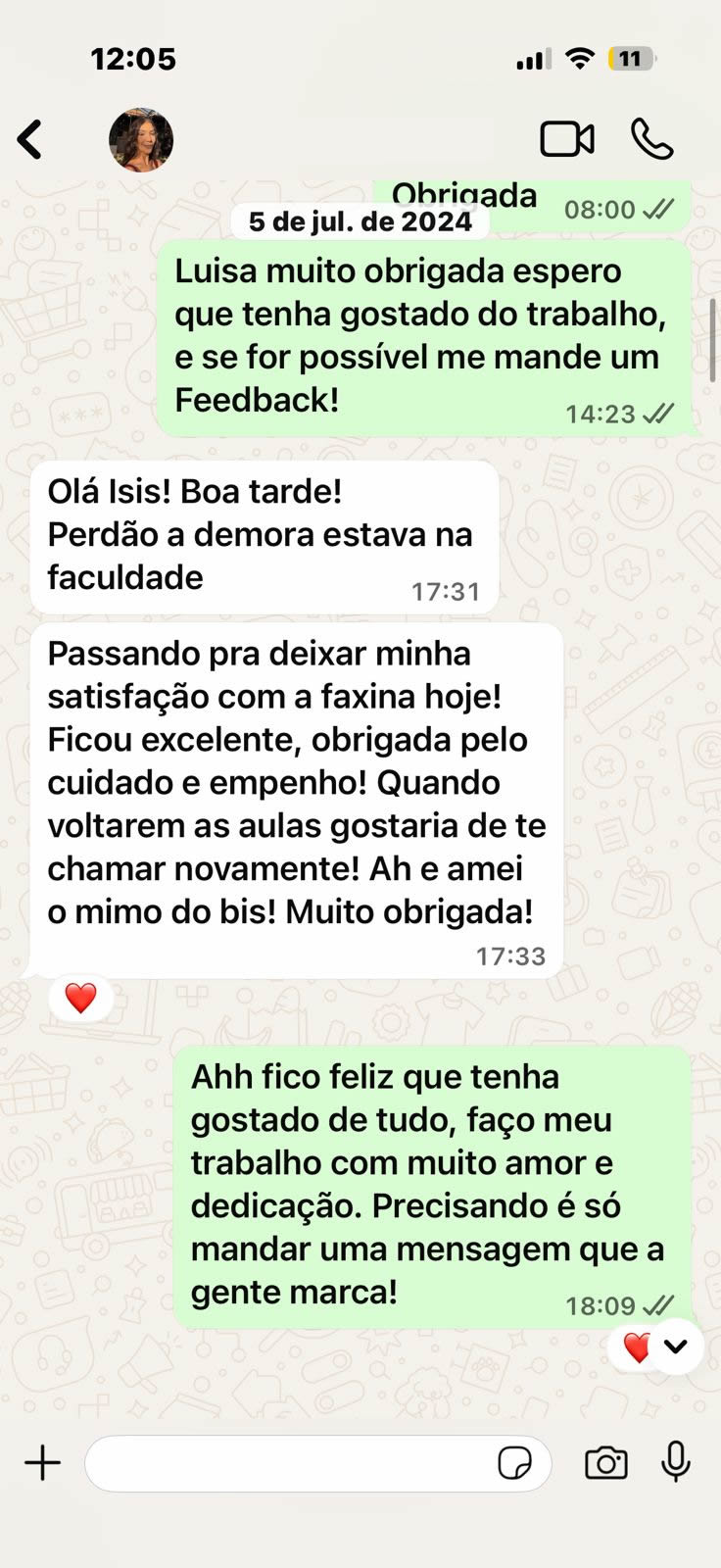
Task: Start a voice call
Action: (654, 138)
